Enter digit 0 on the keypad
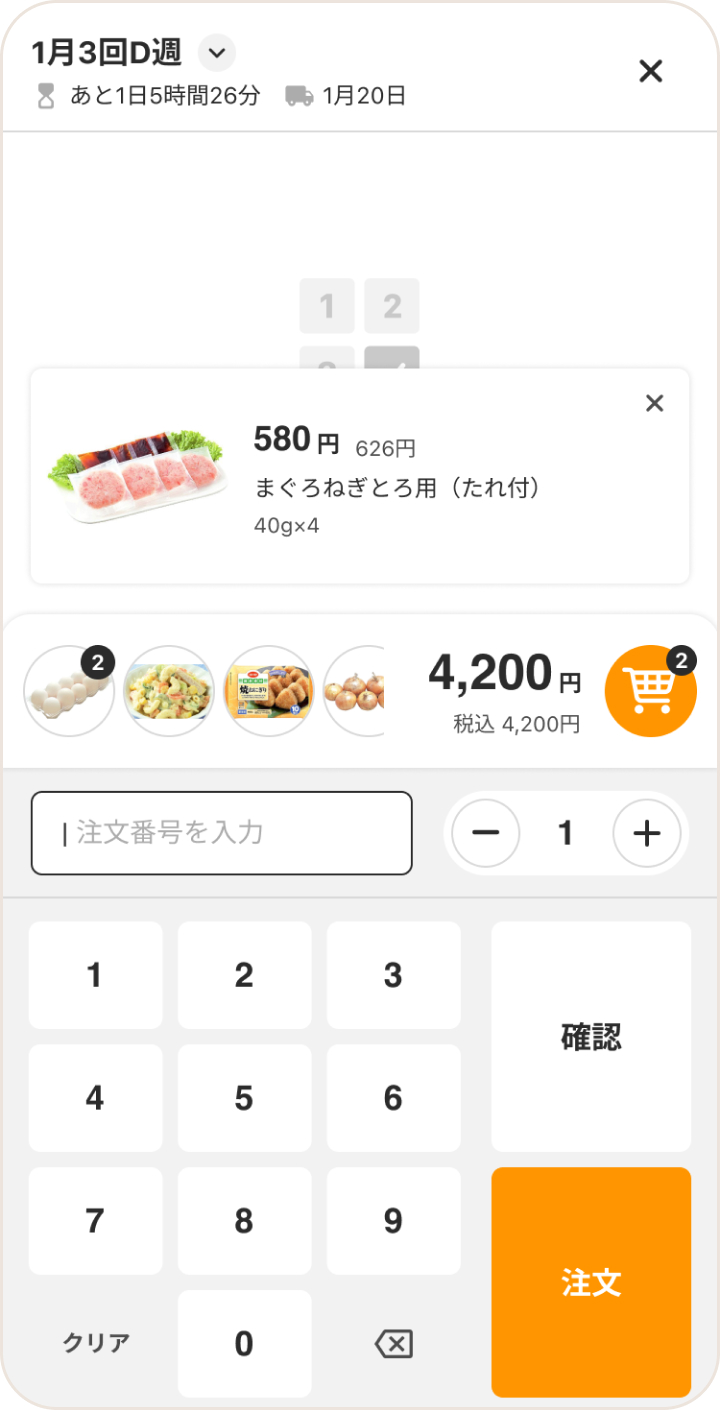 (x=244, y=1344)
